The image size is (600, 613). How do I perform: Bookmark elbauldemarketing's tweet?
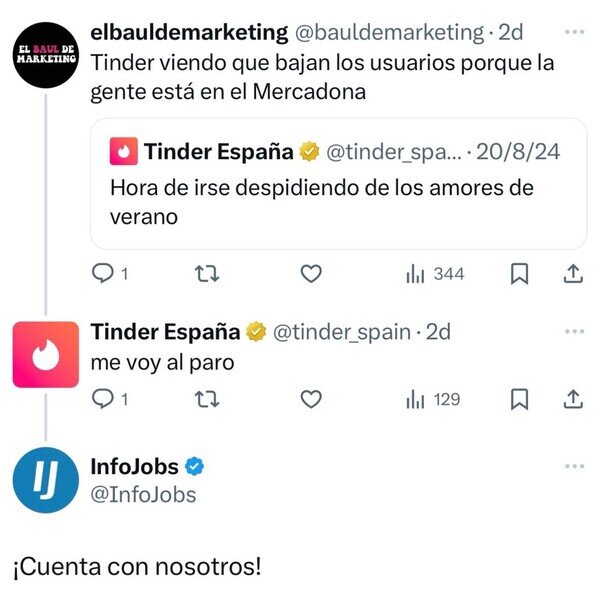pyautogui.click(x=519, y=274)
